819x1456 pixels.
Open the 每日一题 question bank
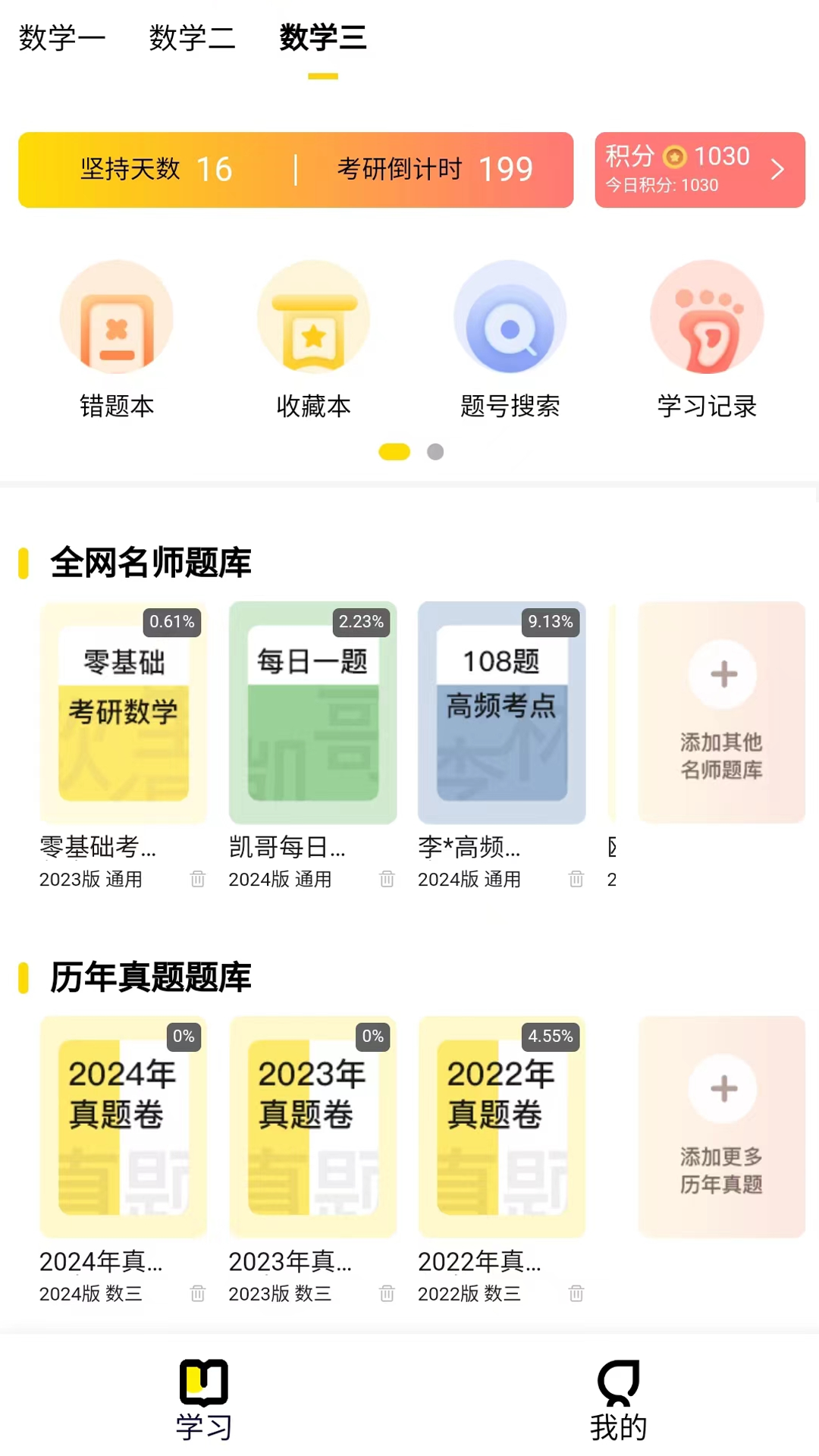coord(312,713)
